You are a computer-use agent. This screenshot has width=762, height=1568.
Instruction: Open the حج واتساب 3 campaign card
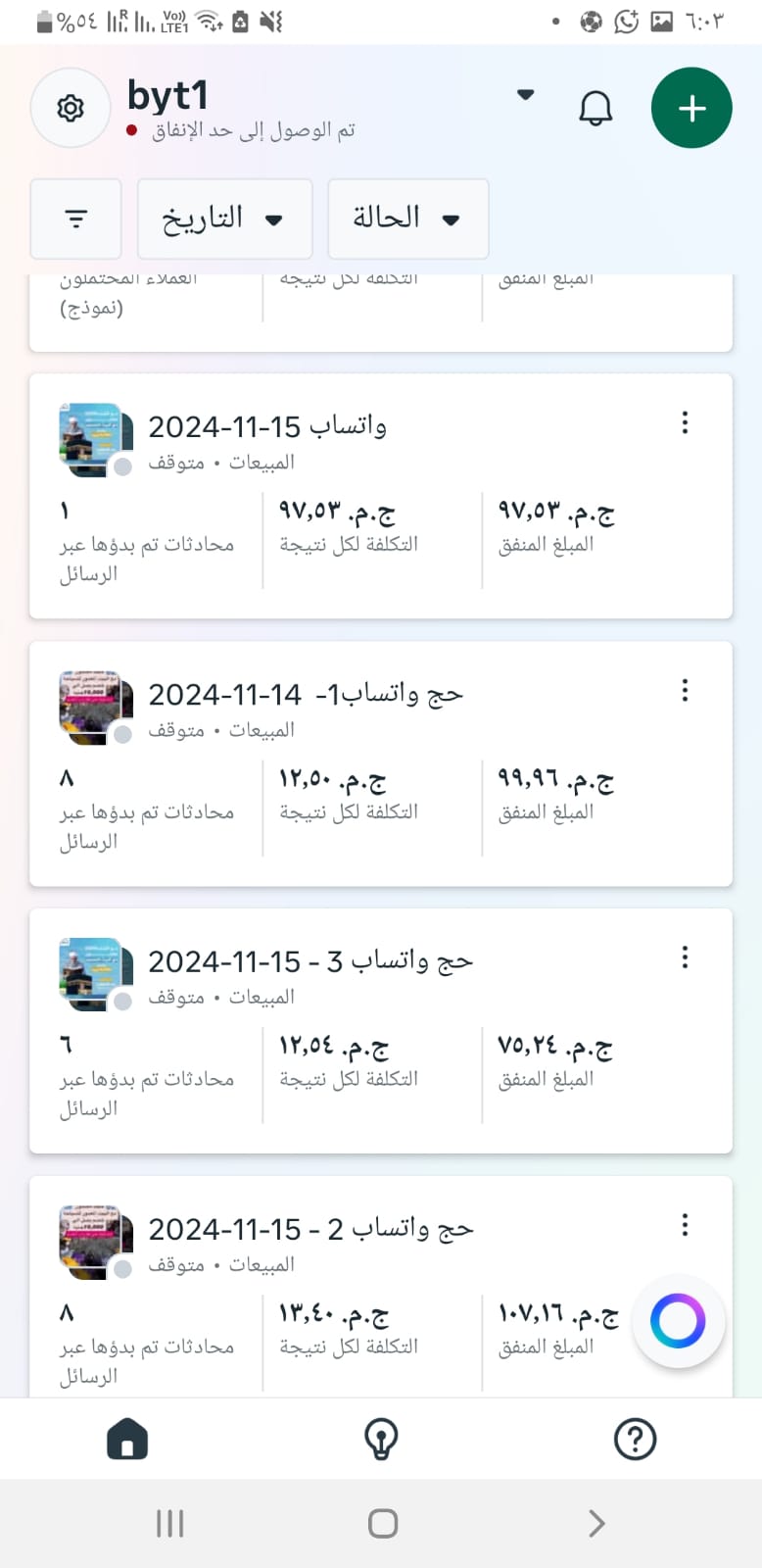pos(310,962)
